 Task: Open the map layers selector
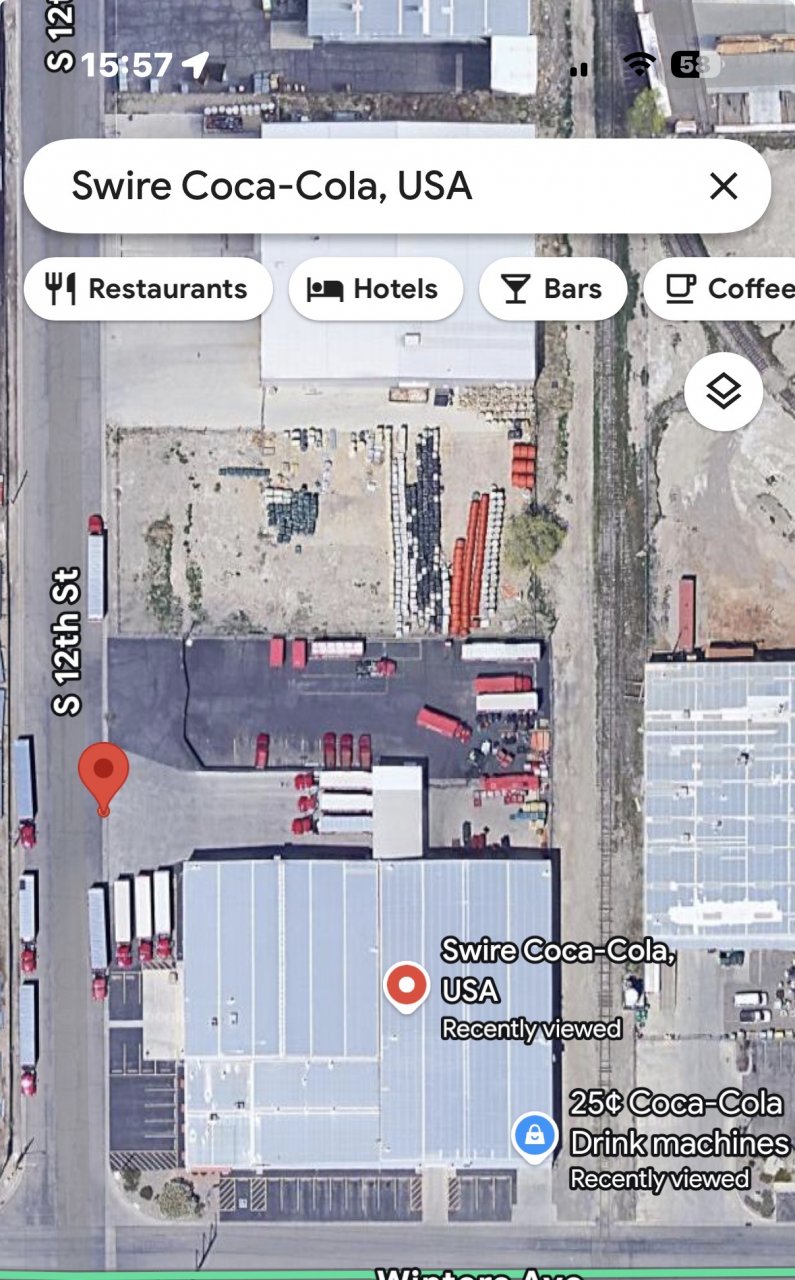(723, 392)
